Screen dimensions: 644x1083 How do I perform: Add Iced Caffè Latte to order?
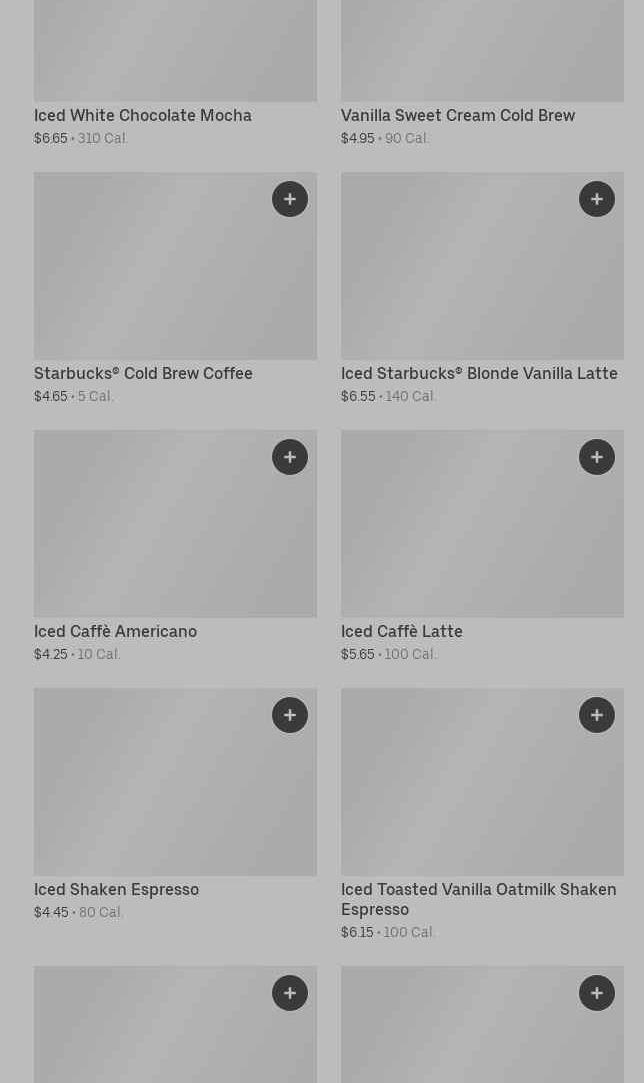pos(597,457)
